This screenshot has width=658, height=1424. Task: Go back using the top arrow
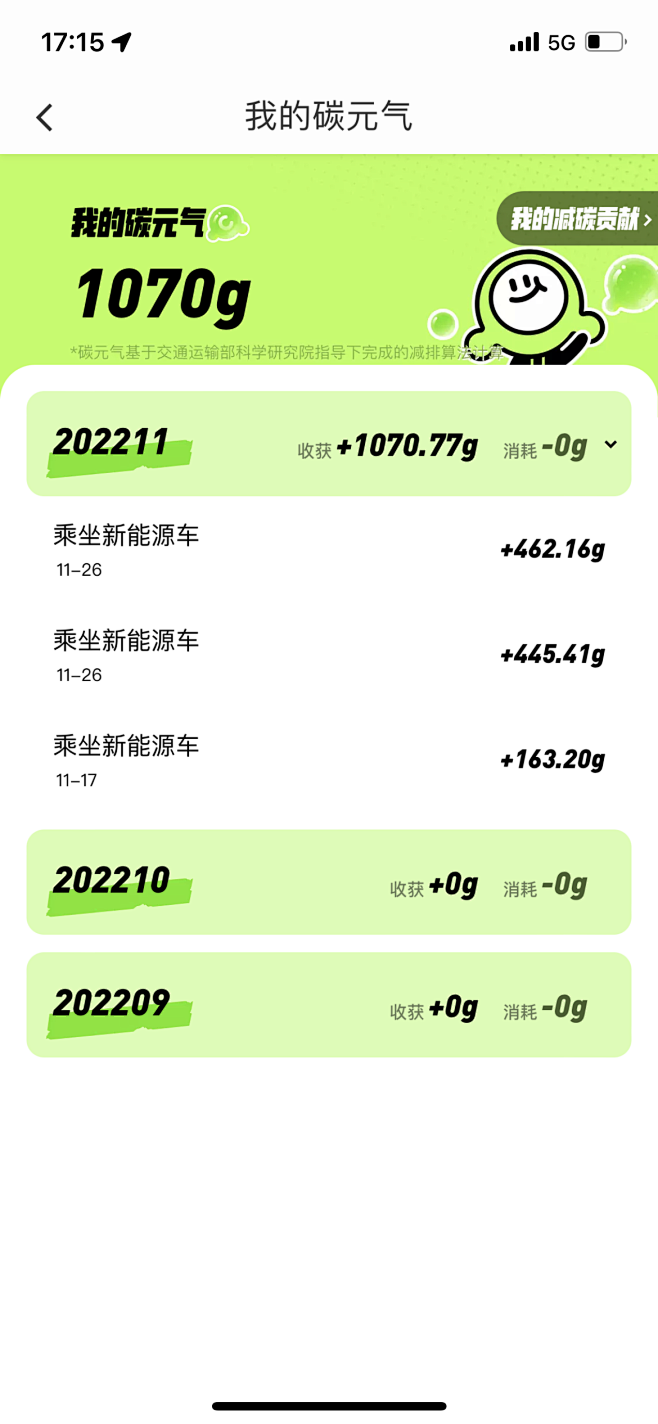pyautogui.click(x=44, y=117)
